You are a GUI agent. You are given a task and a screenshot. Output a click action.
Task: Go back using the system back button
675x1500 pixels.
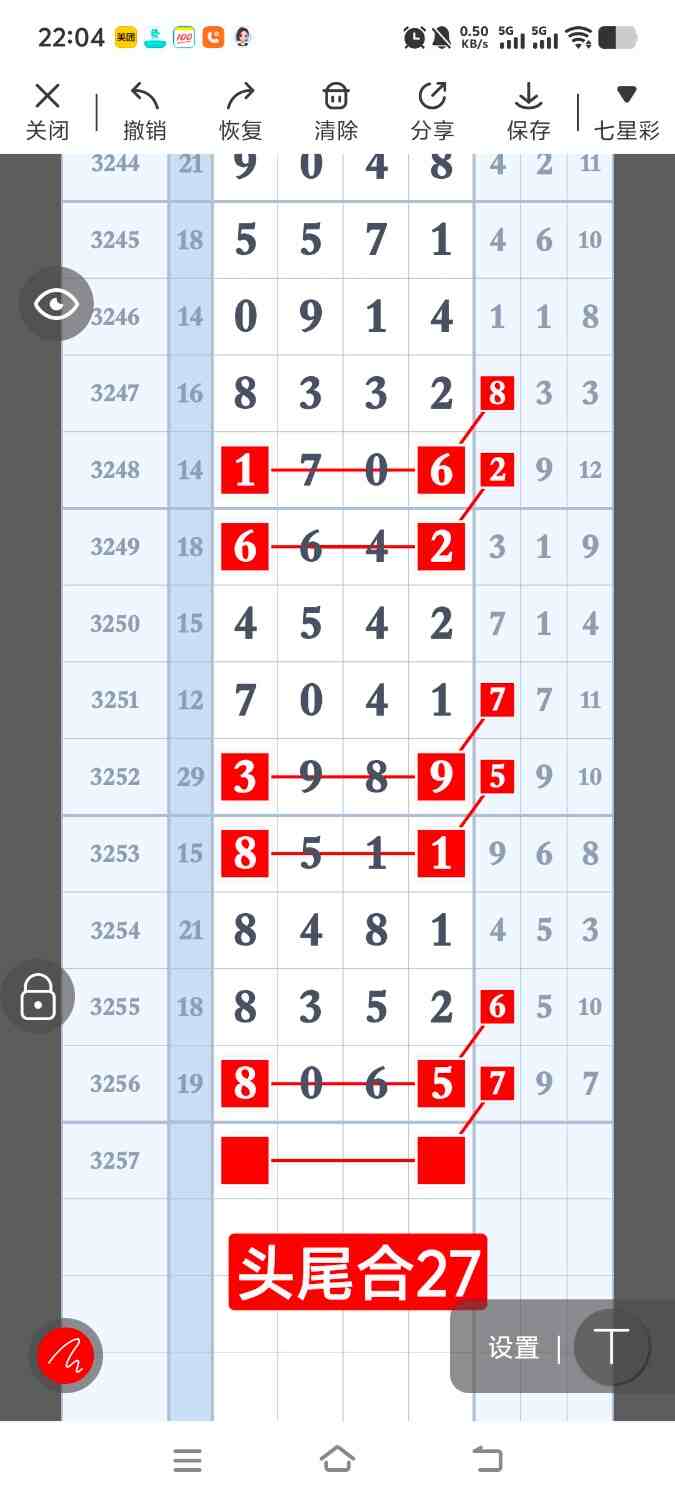487,1460
